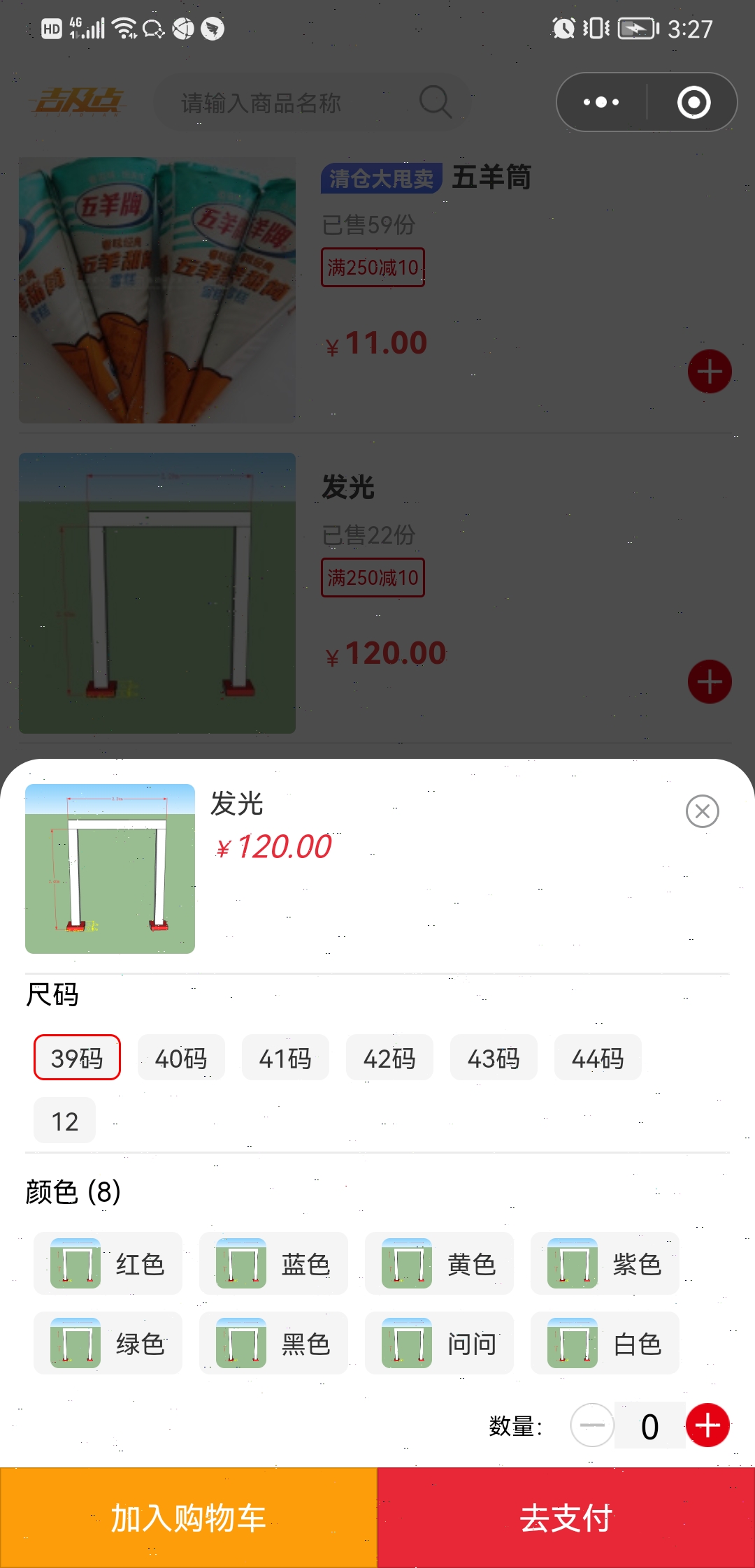This screenshot has width=755, height=1568.
Task: Close the product options sheet
Action: [702, 811]
